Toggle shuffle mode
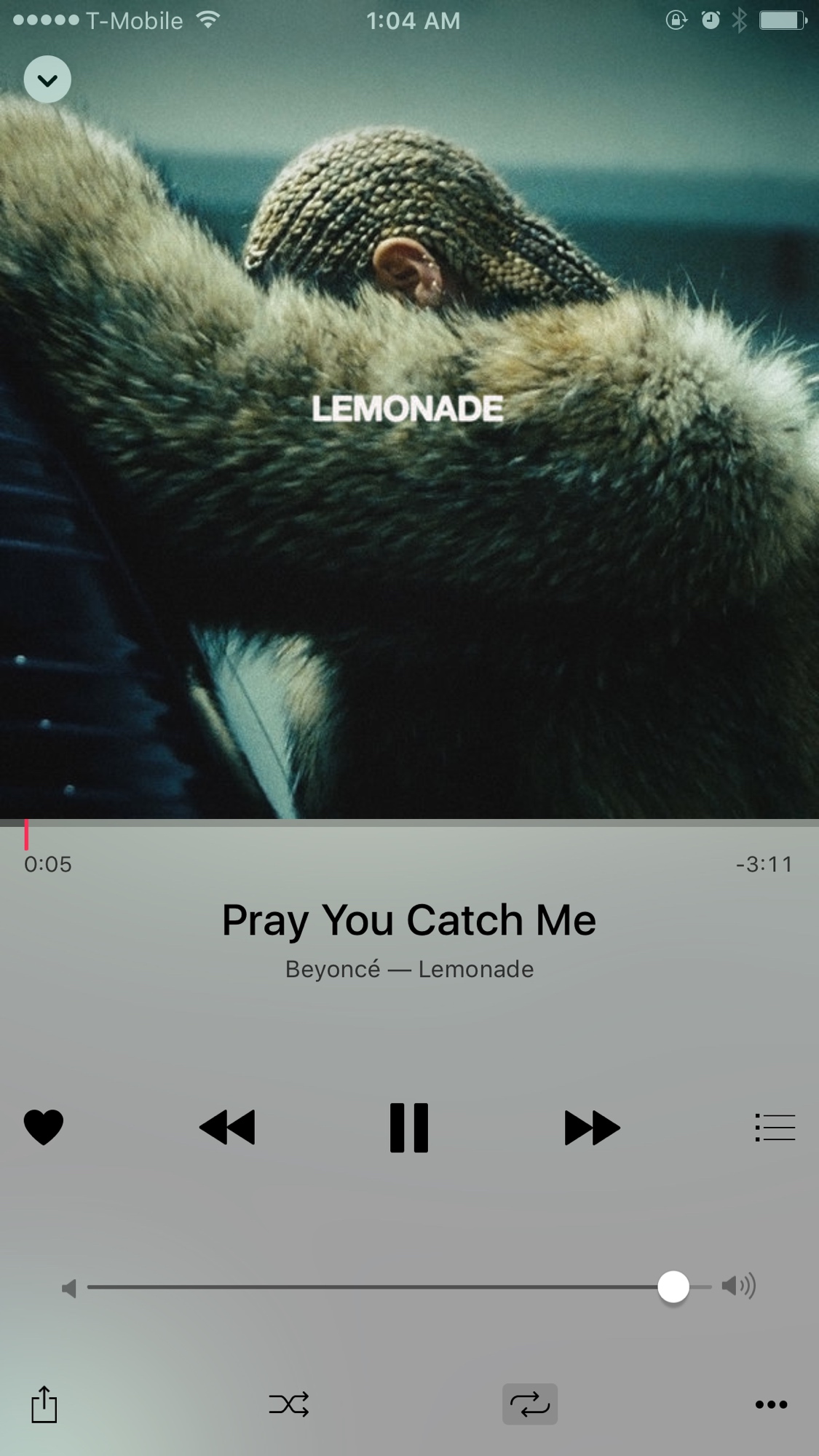The image size is (819, 1456). (x=289, y=1404)
